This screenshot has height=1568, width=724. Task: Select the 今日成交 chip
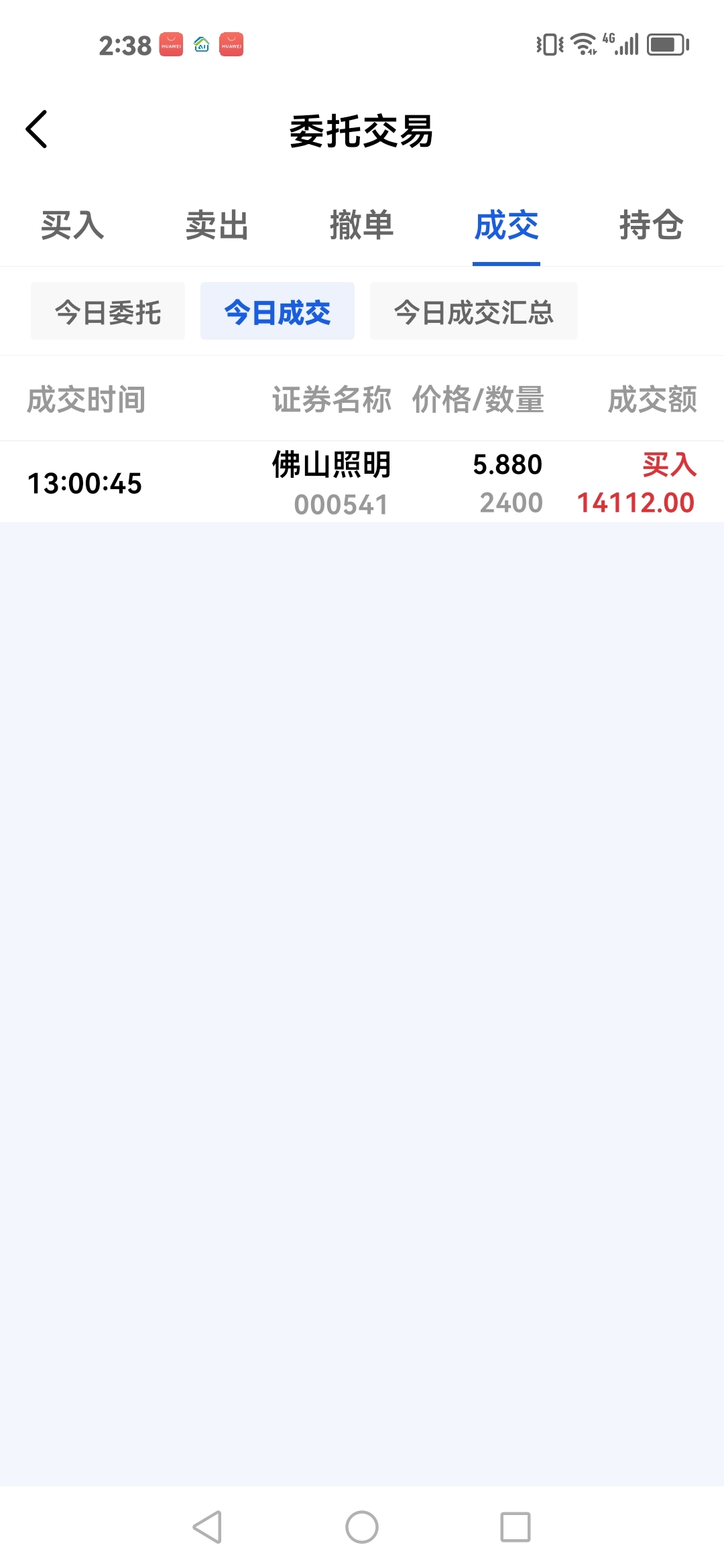pos(278,312)
